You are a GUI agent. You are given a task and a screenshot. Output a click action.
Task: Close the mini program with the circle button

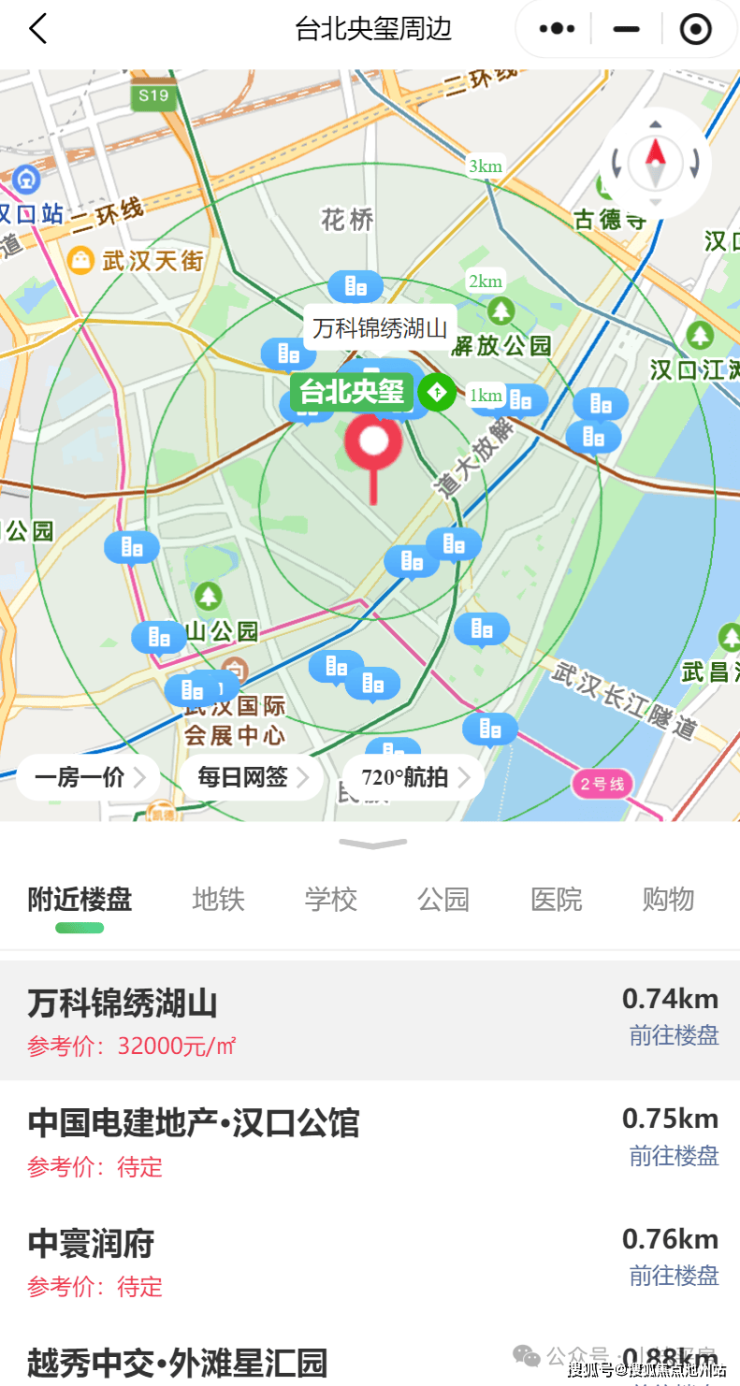(696, 29)
